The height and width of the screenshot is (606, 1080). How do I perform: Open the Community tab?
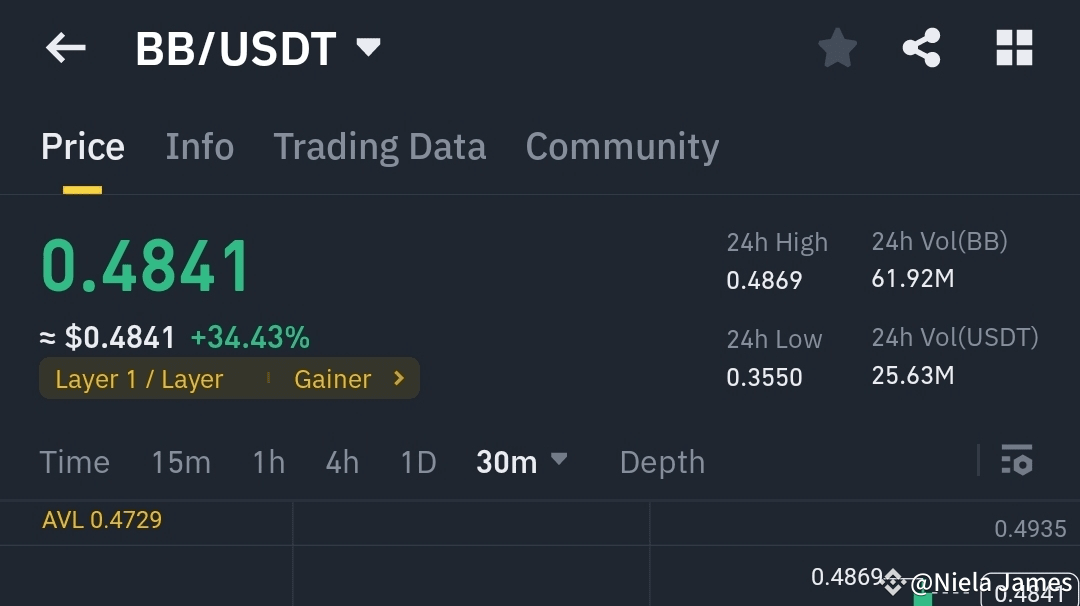(x=622, y=147)
